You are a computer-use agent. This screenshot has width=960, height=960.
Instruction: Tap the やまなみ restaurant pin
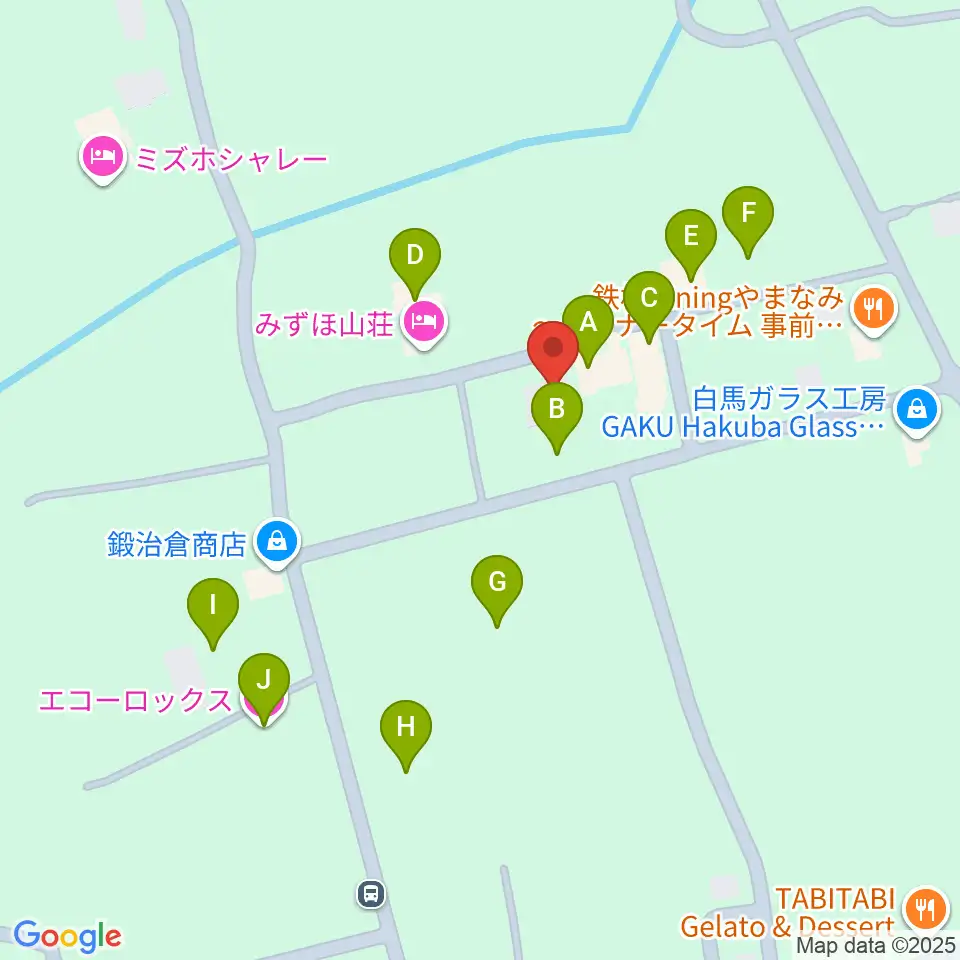click(874, 310)
